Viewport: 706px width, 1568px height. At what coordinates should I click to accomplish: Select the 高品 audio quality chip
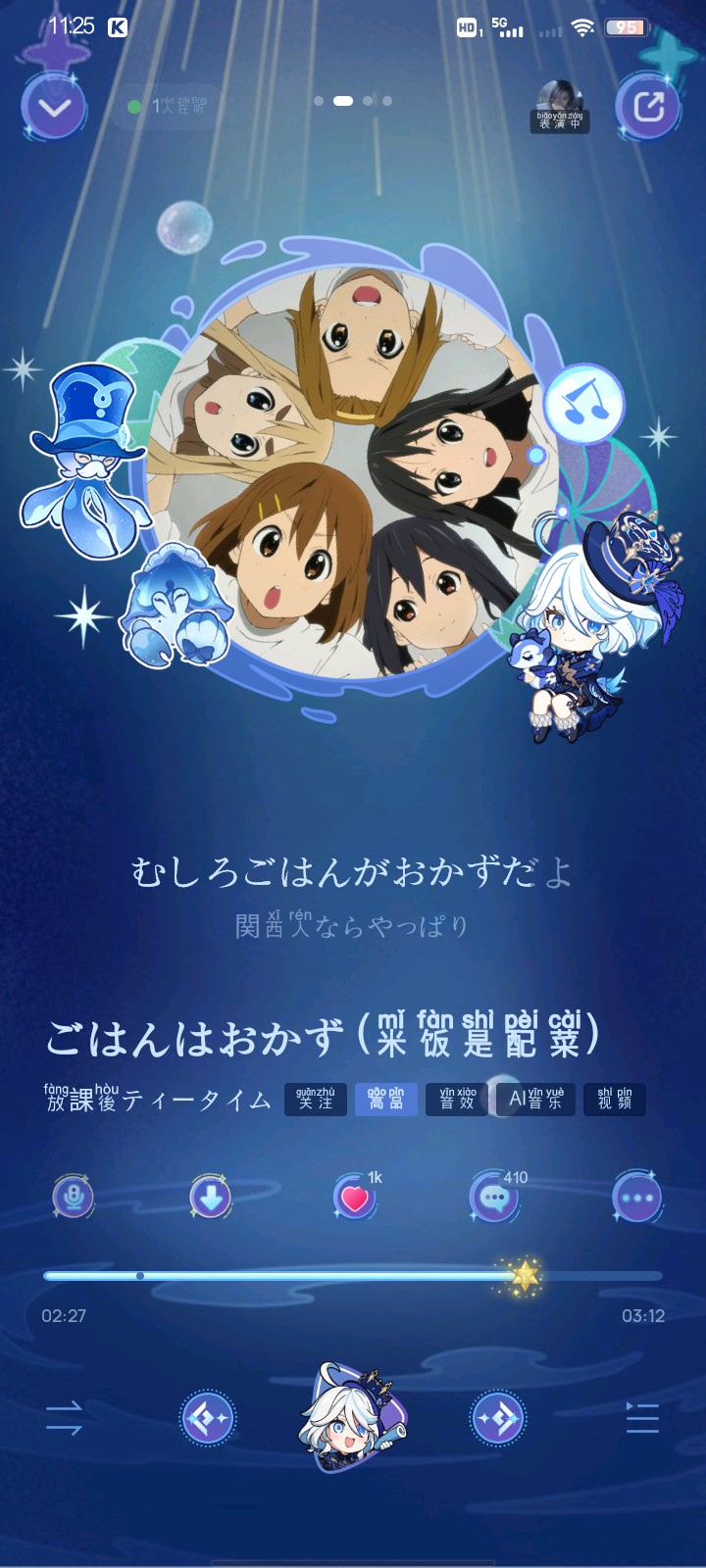(385, 1099)
